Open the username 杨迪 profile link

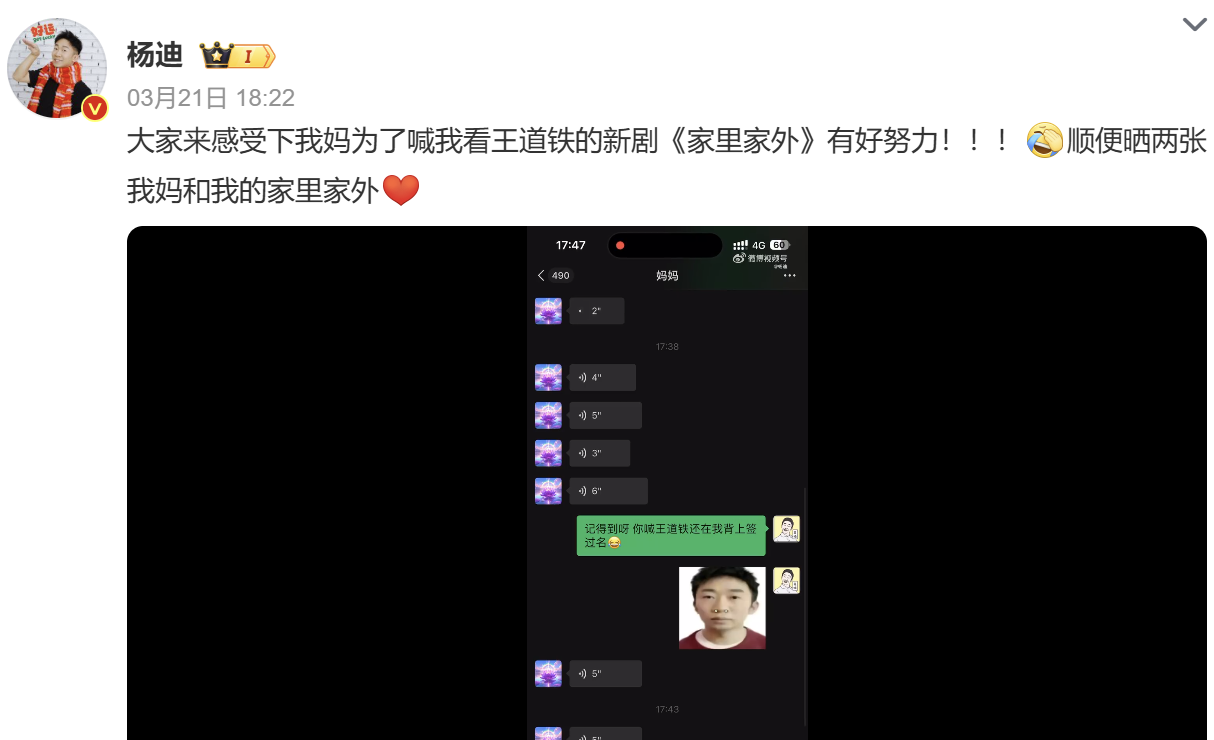pos(154,55)
